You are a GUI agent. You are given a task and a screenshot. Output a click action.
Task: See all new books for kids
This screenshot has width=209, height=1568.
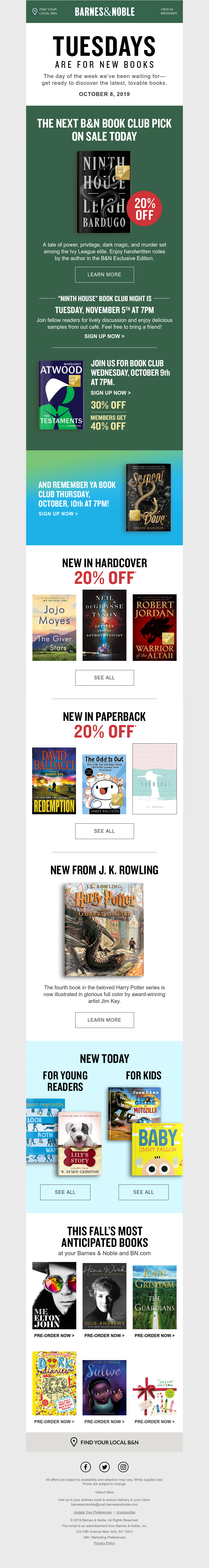point(143,1192)
